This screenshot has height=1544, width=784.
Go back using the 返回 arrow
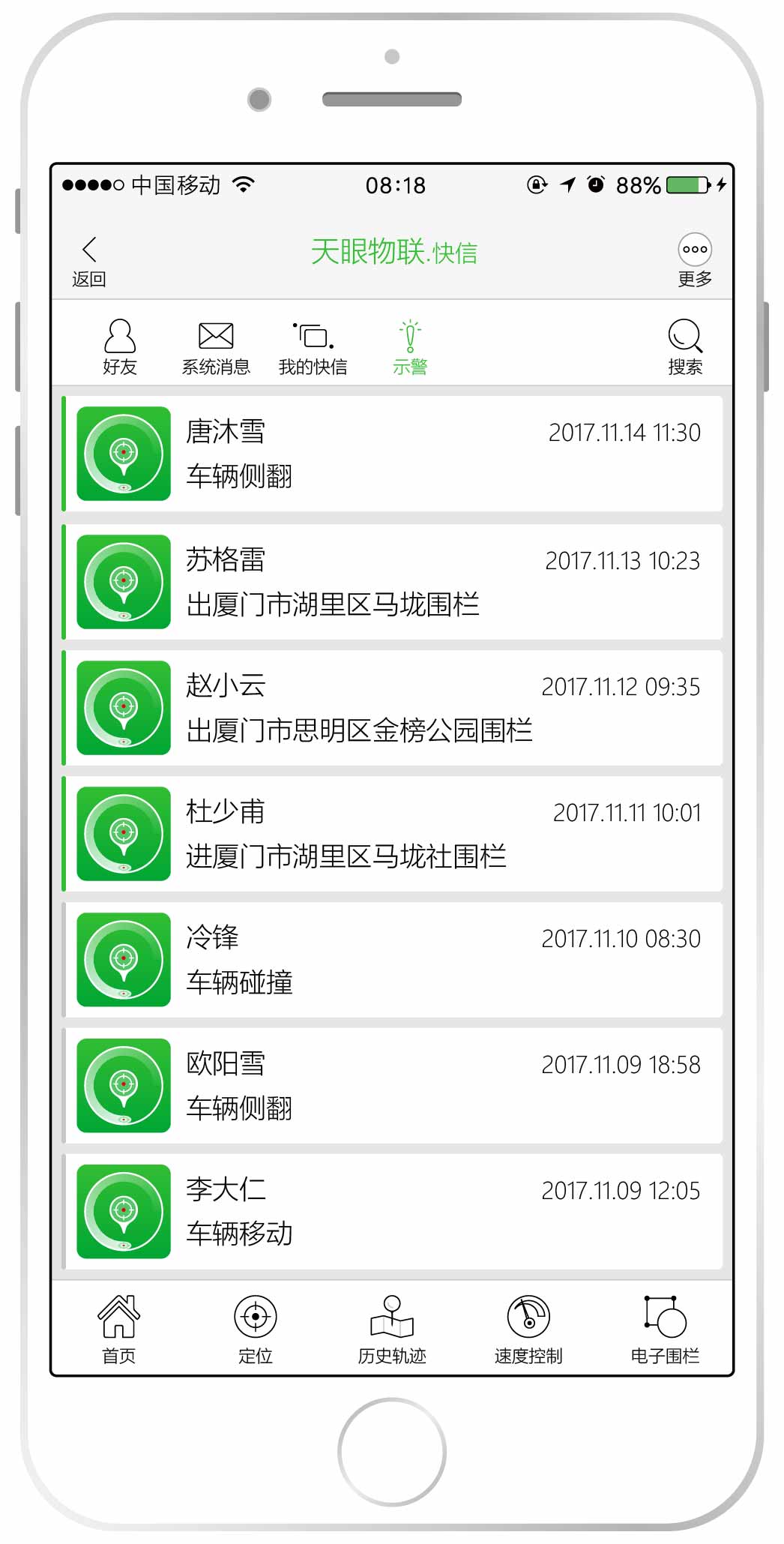point(89,260)
